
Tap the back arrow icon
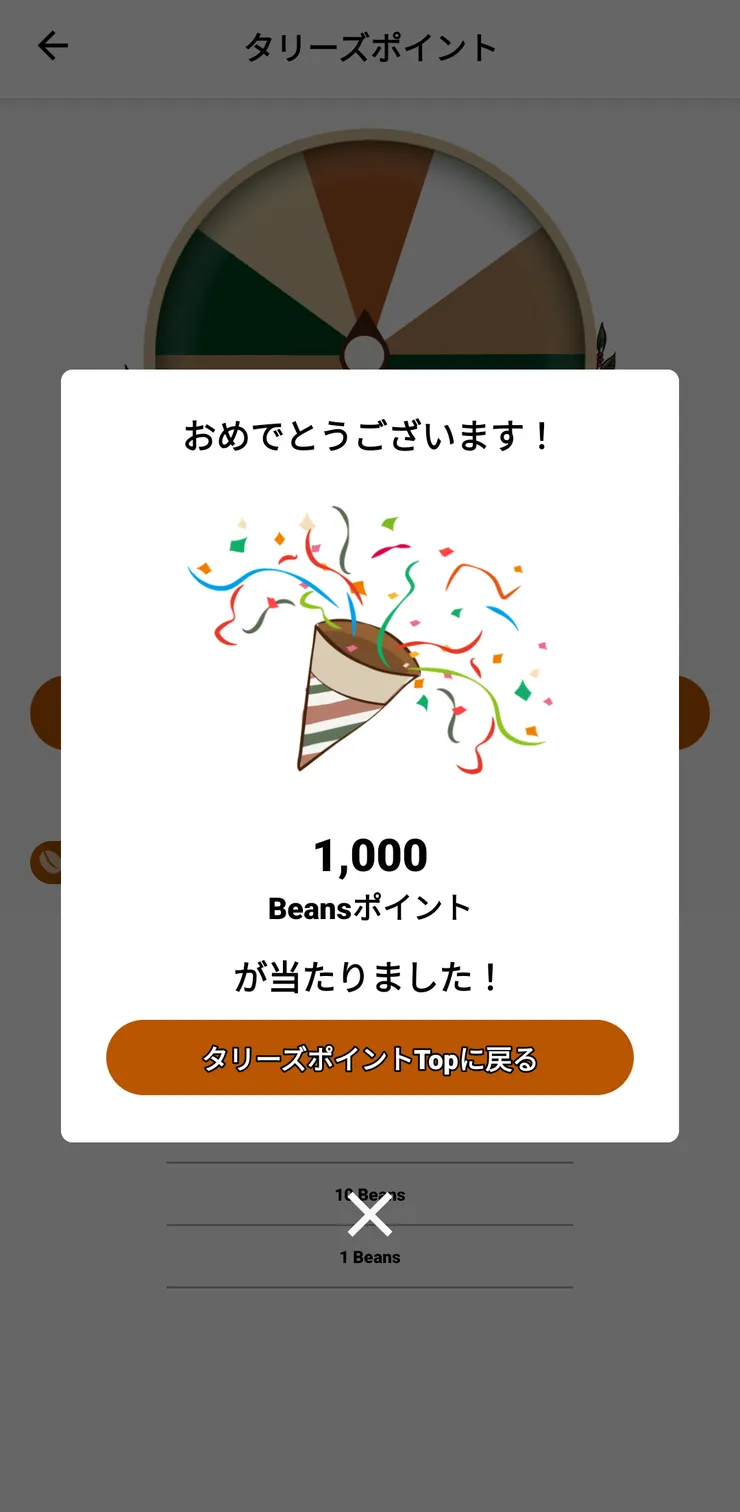[53, 47]
